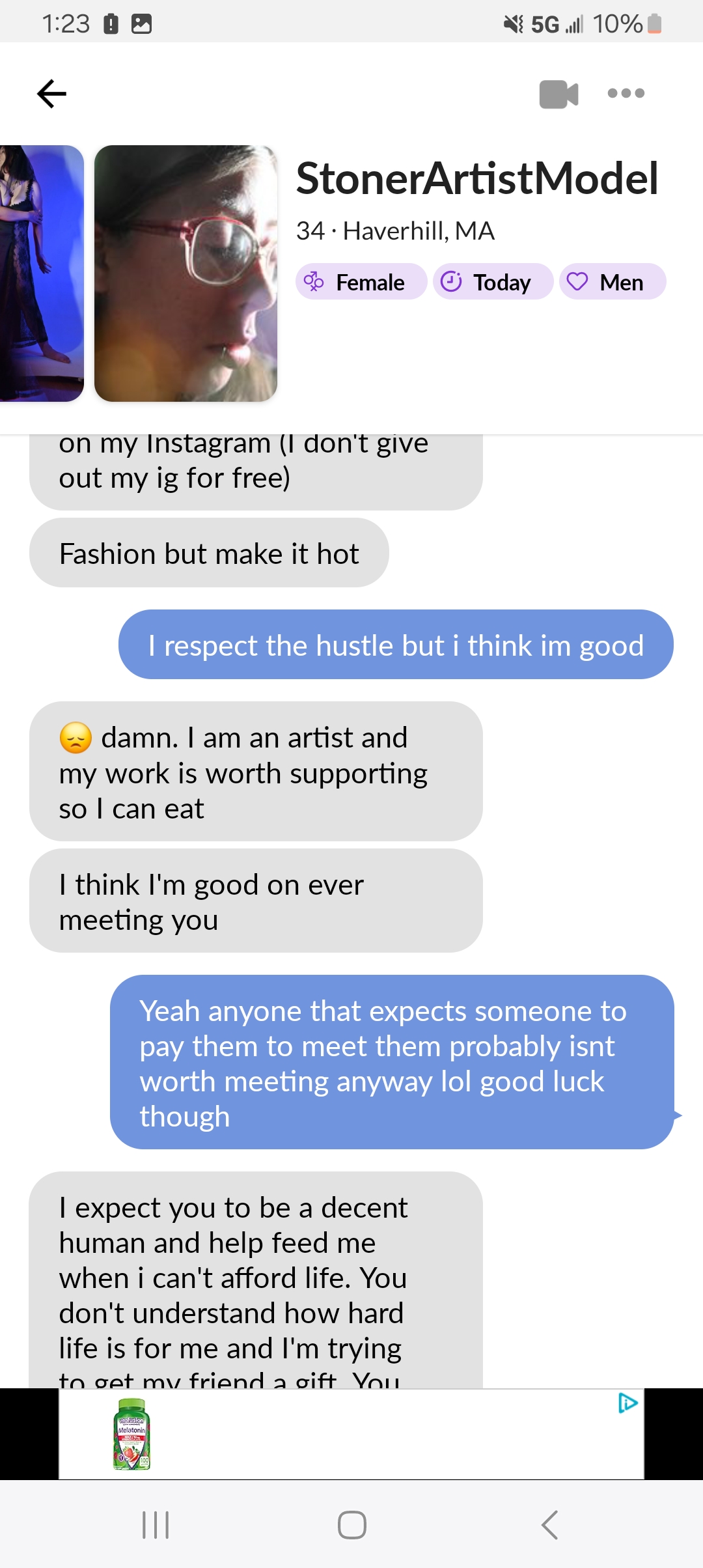View the partially visible blue-lit photo
Image resolution: width=703 pixels, height=1568 pixels.
[40, 273]
